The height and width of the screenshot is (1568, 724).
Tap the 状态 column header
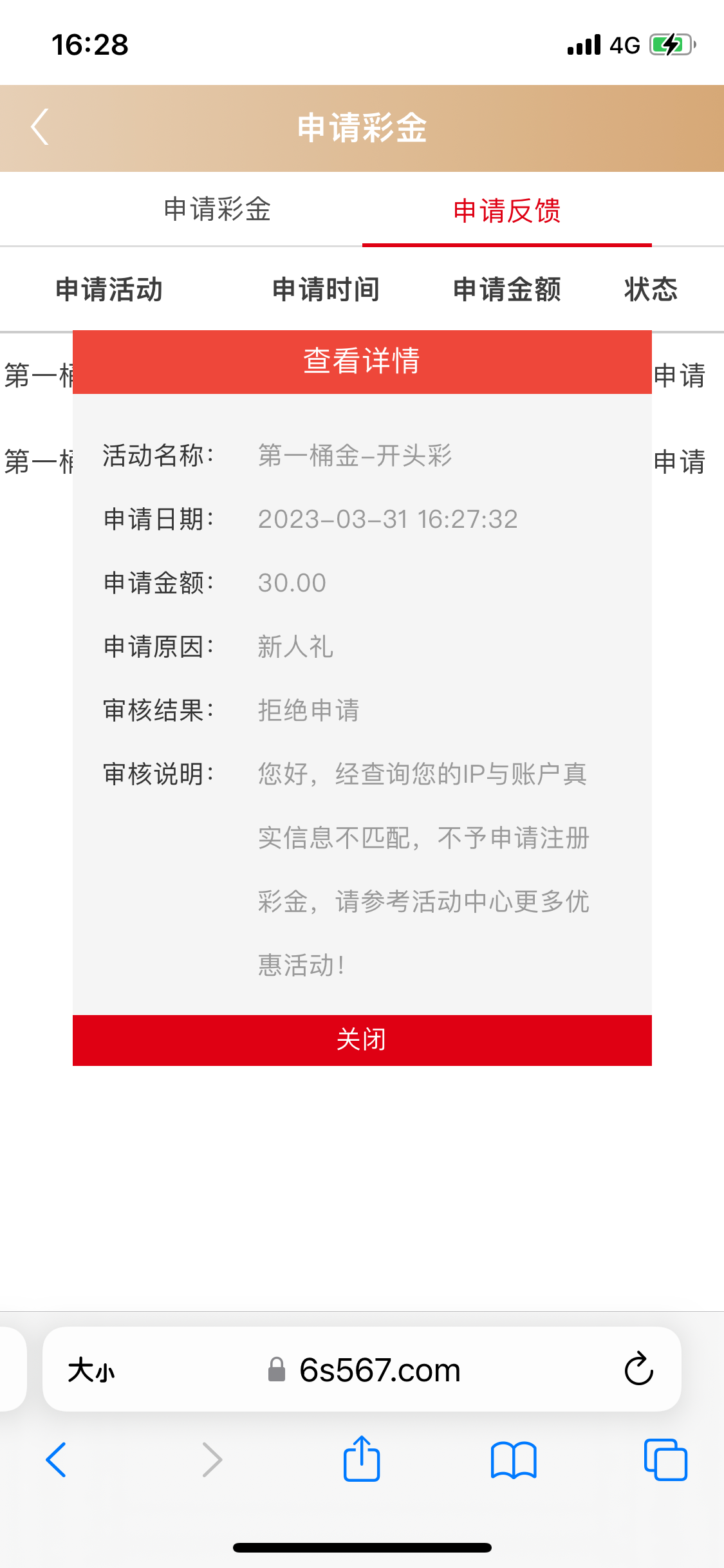coord(650,289)
